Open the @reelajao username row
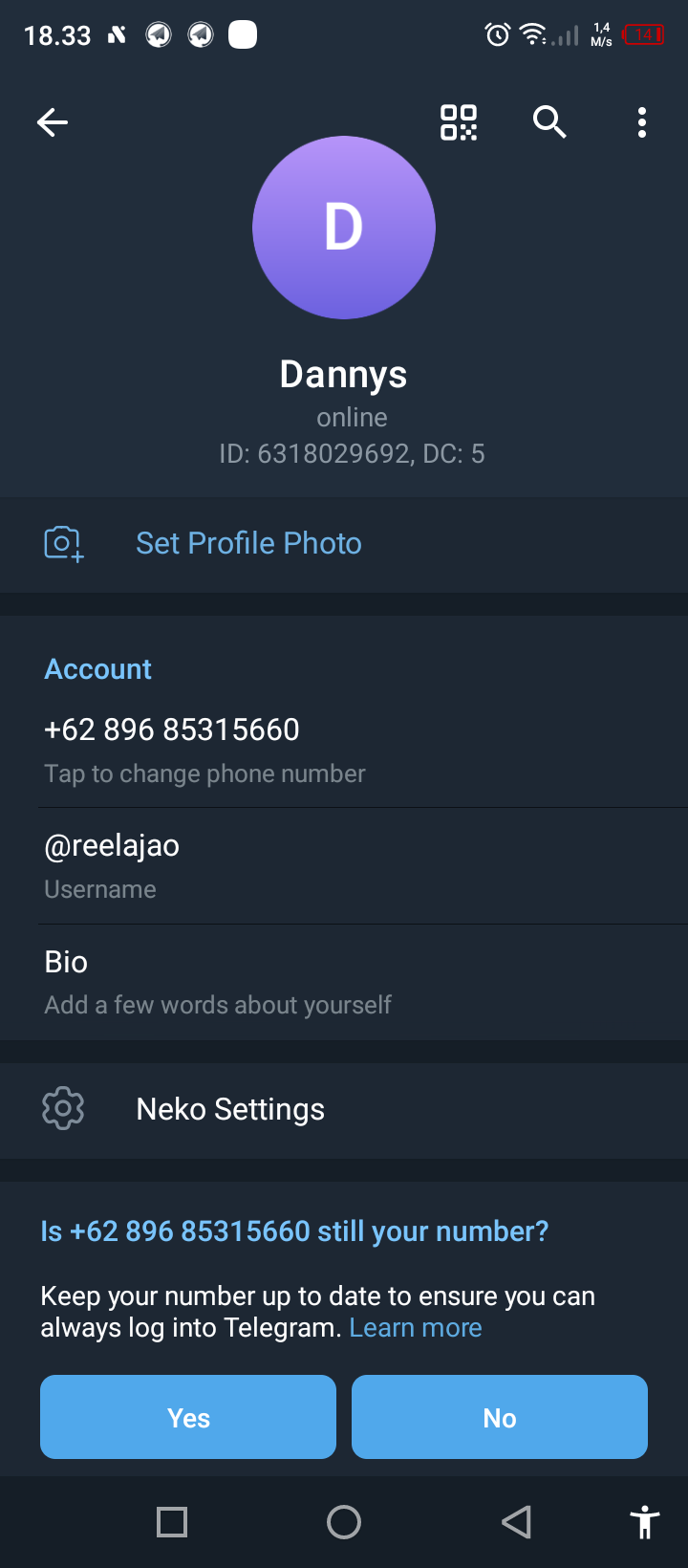 coord(112,864)
